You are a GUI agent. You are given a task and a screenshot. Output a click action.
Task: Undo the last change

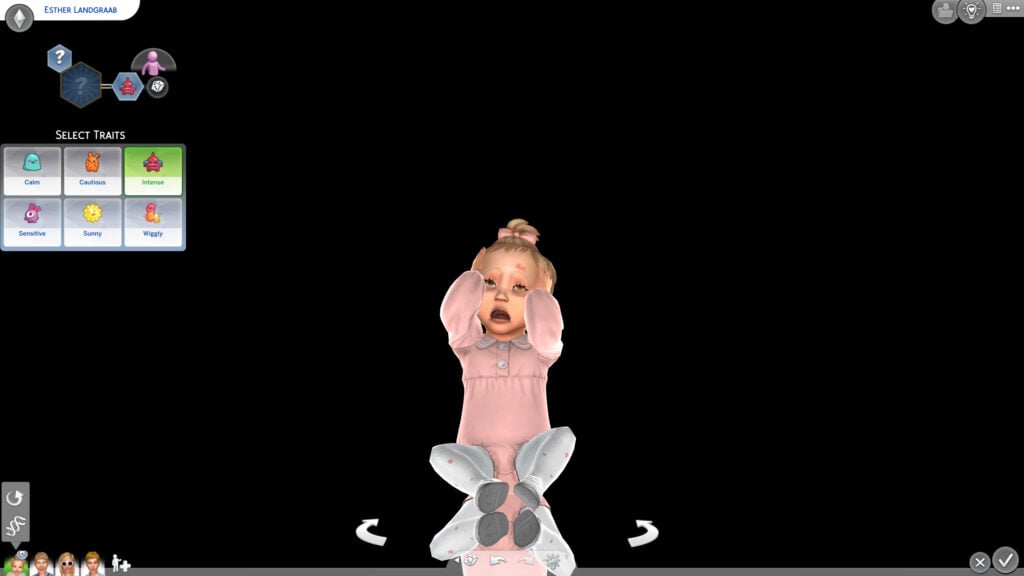pyautogui.click(x=497, y=562)
